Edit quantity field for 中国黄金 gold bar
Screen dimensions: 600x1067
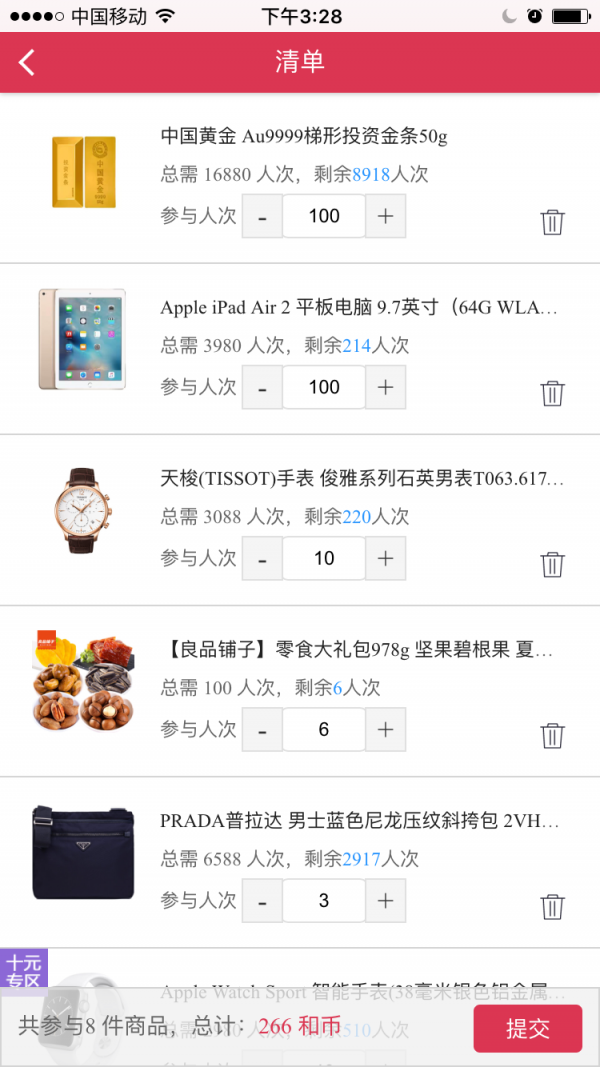tap(324, 217)
